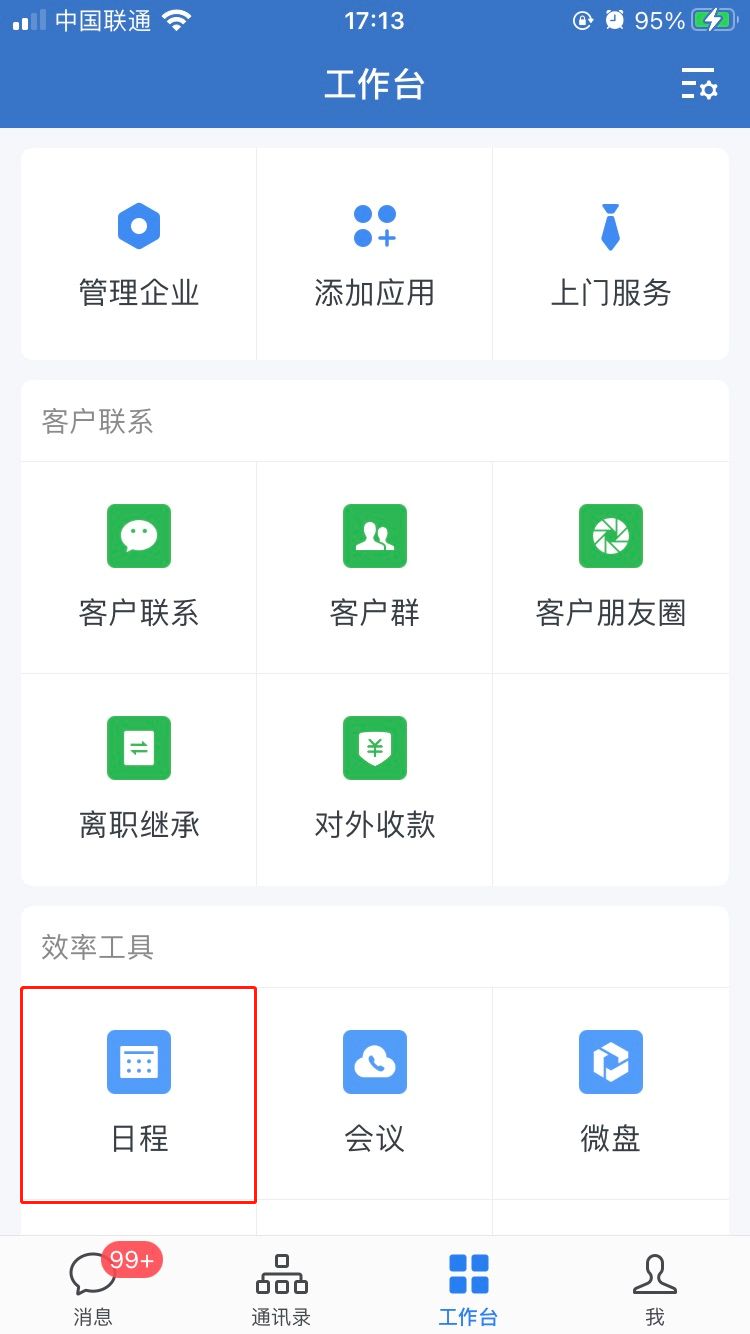Tap 添加应用 to add an app

click(x=375, y=254)
